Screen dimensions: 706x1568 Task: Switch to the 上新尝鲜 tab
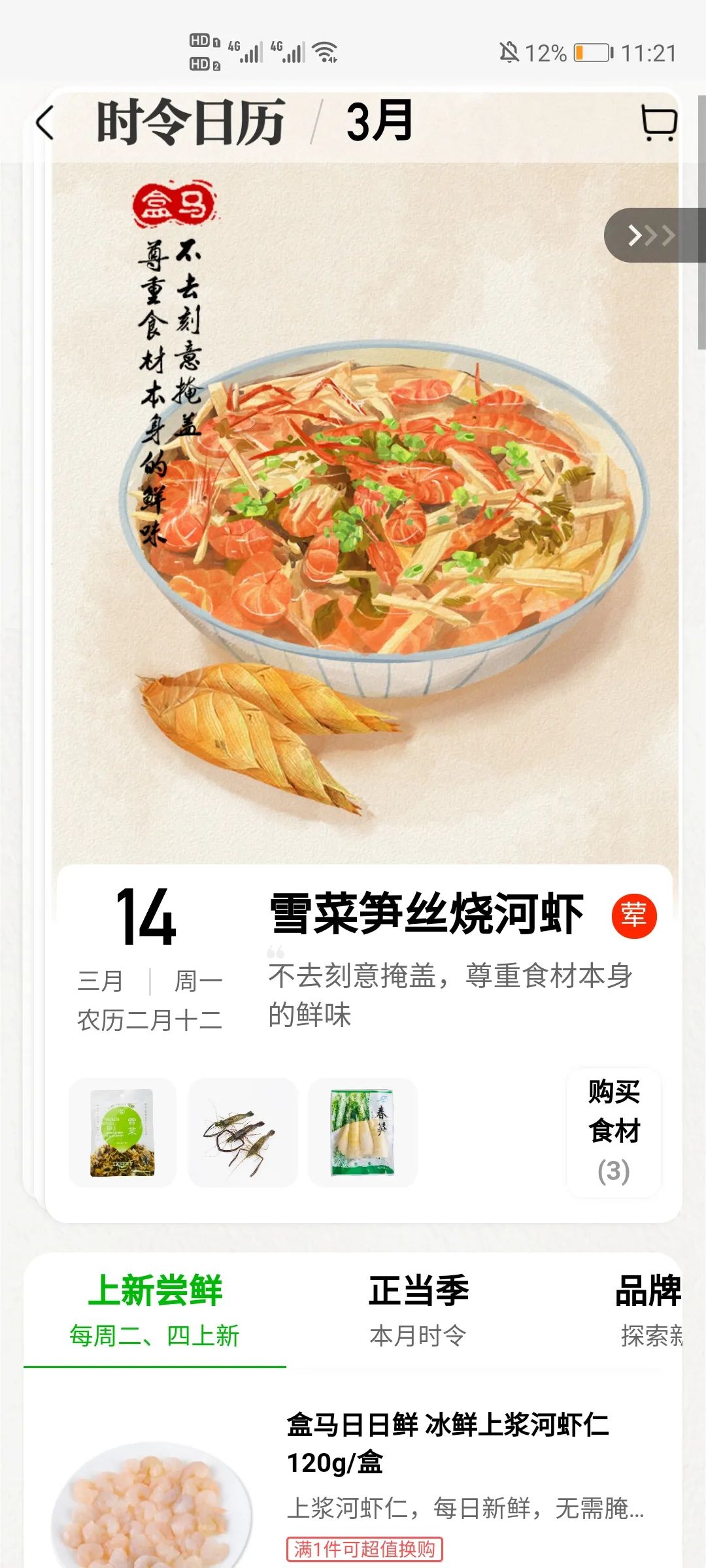155,1311
